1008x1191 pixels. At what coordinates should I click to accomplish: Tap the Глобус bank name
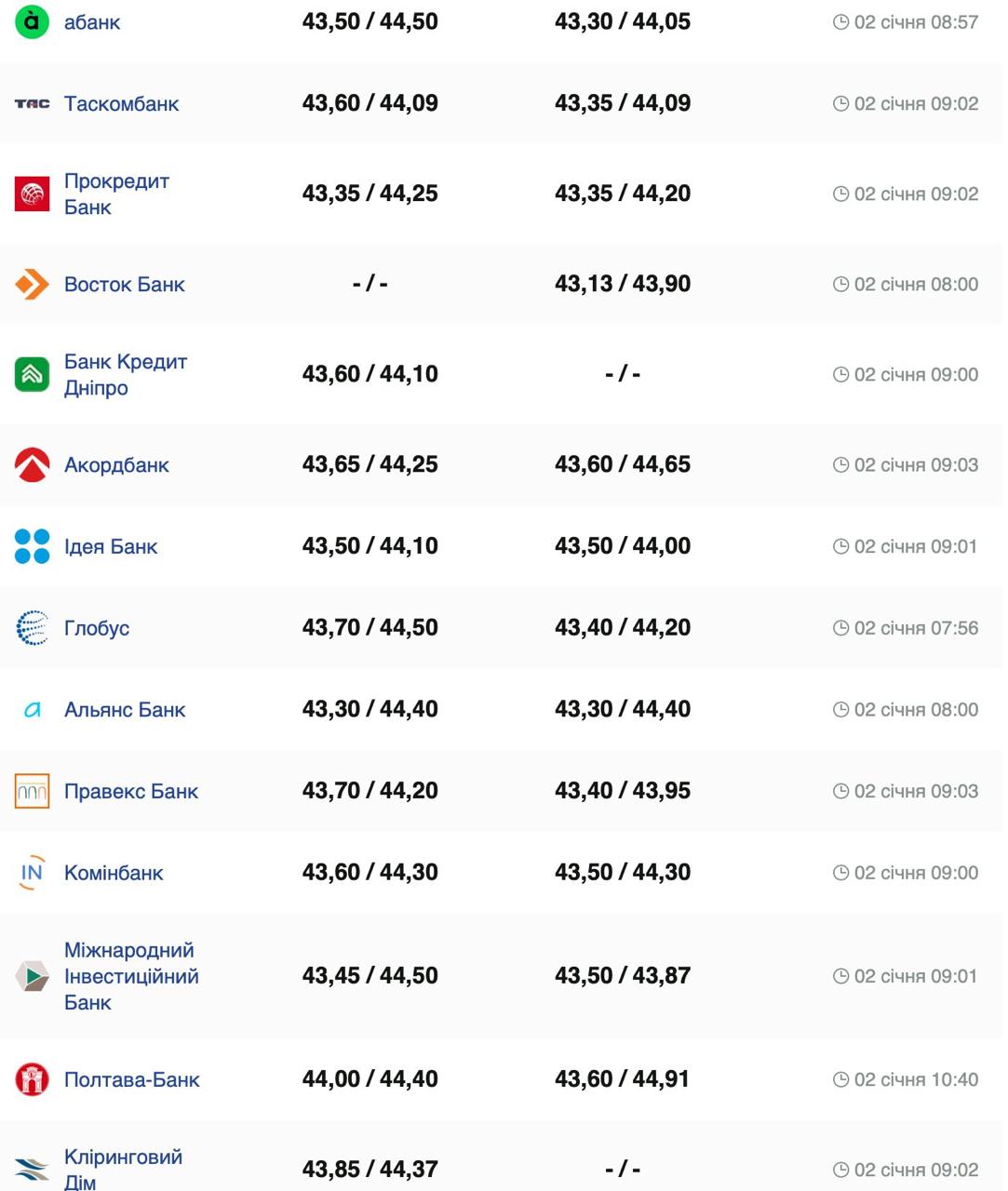[97, 628]
